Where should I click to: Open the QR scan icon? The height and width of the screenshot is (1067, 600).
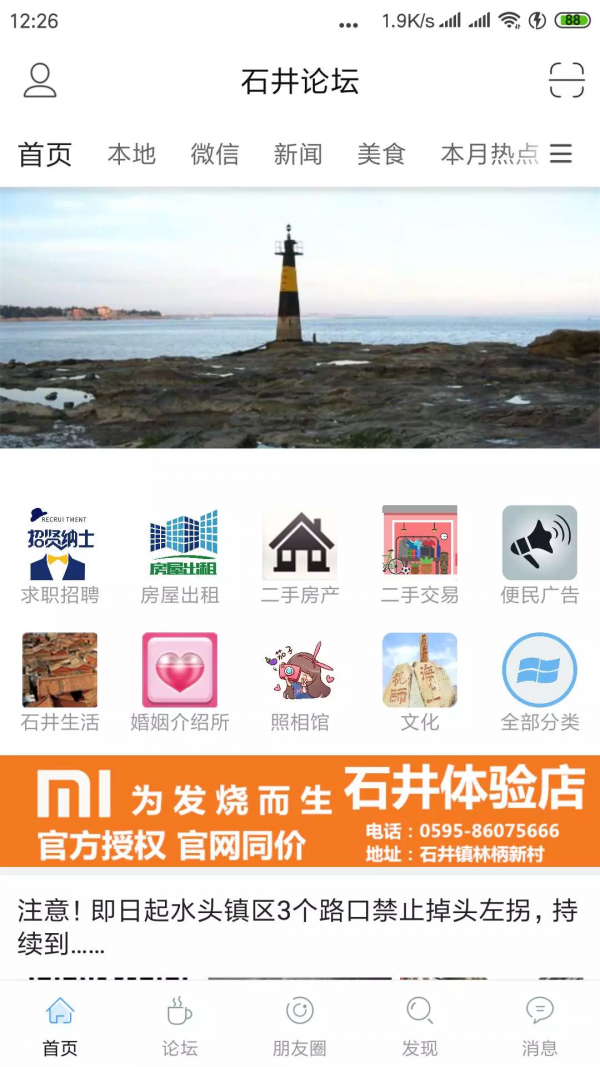566,81
